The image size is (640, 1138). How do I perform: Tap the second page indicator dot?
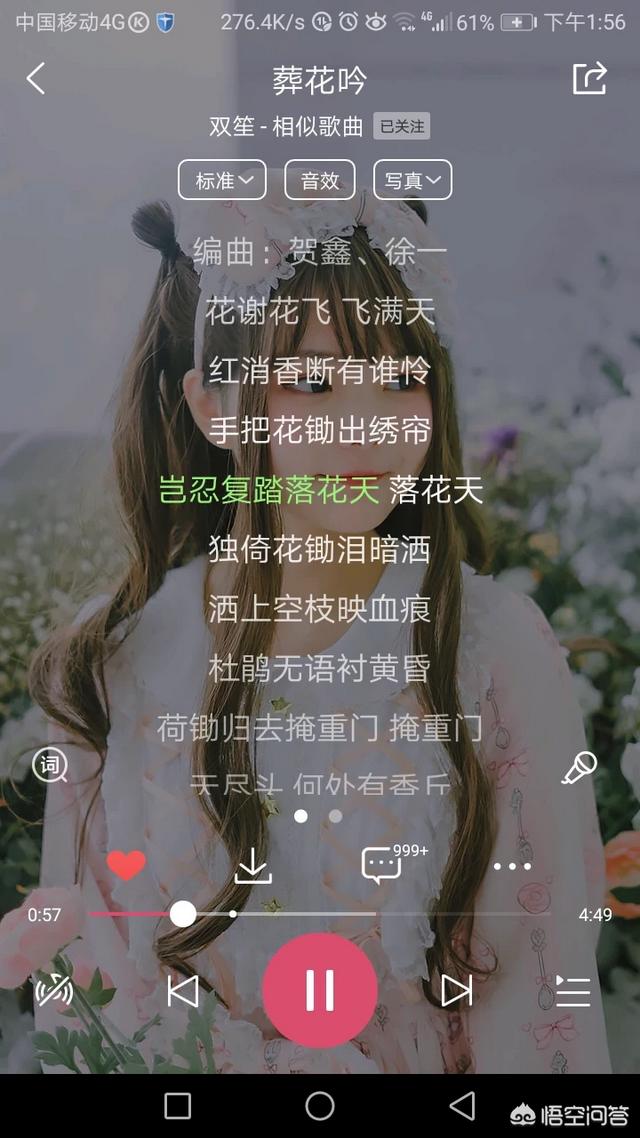click(x=335, y=816)
